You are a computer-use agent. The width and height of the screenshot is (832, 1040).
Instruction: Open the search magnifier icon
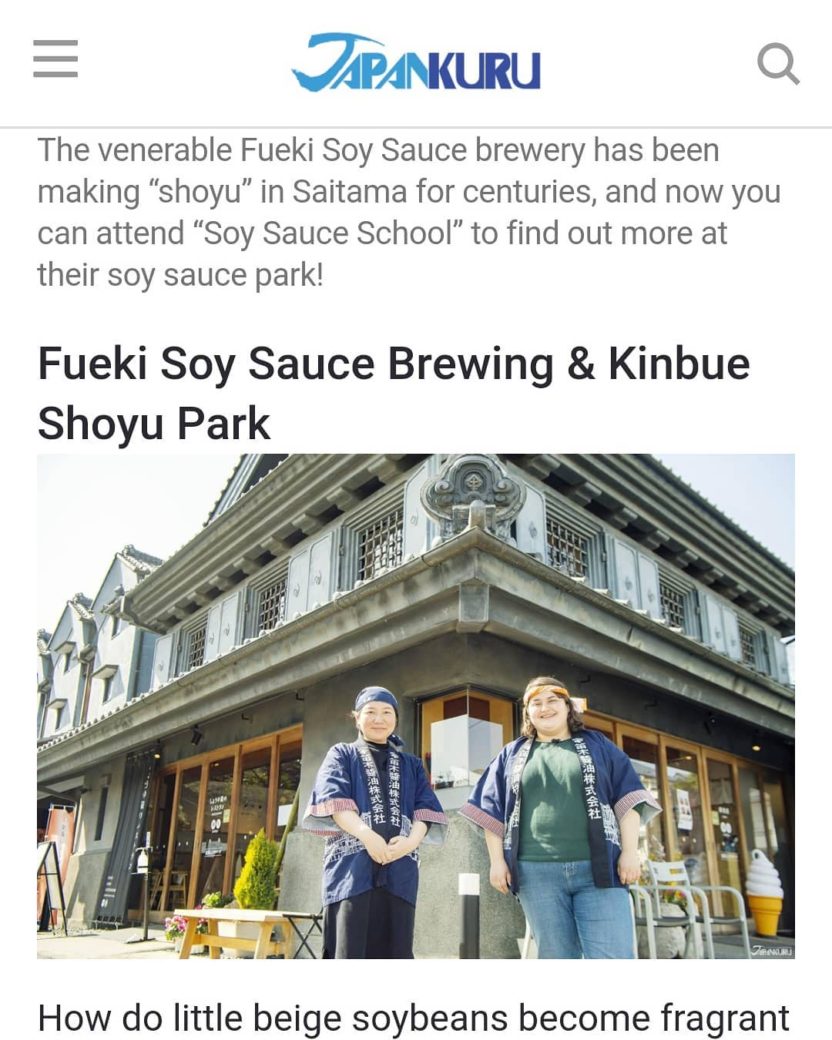(x=777, y=64)
